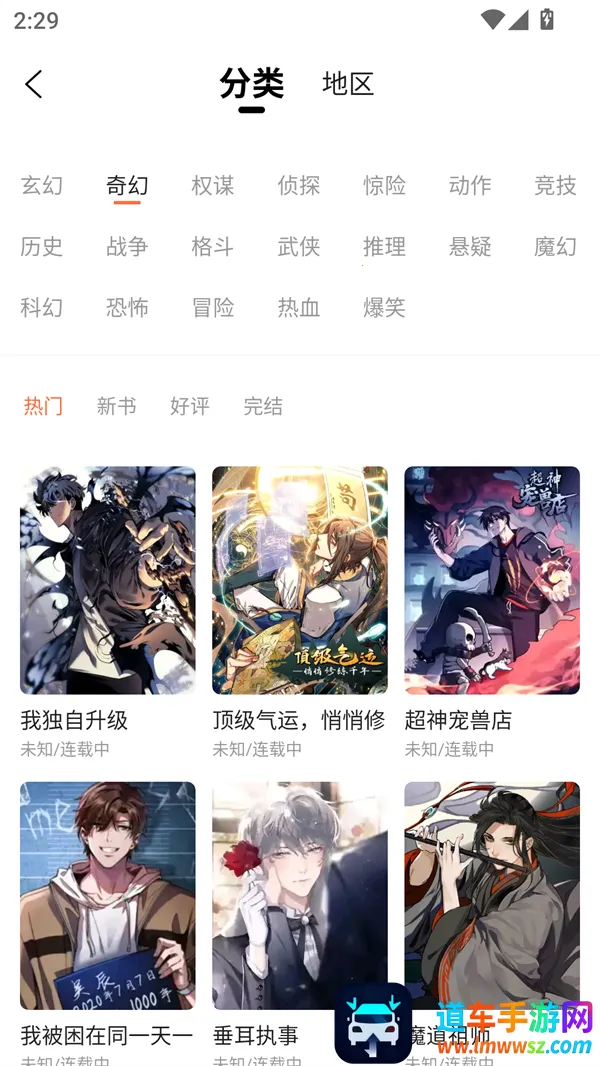Open the comic 顶级气运，悄悄修
The height and width of the screenshot is (1066, 600).
[x=300, y=580]
